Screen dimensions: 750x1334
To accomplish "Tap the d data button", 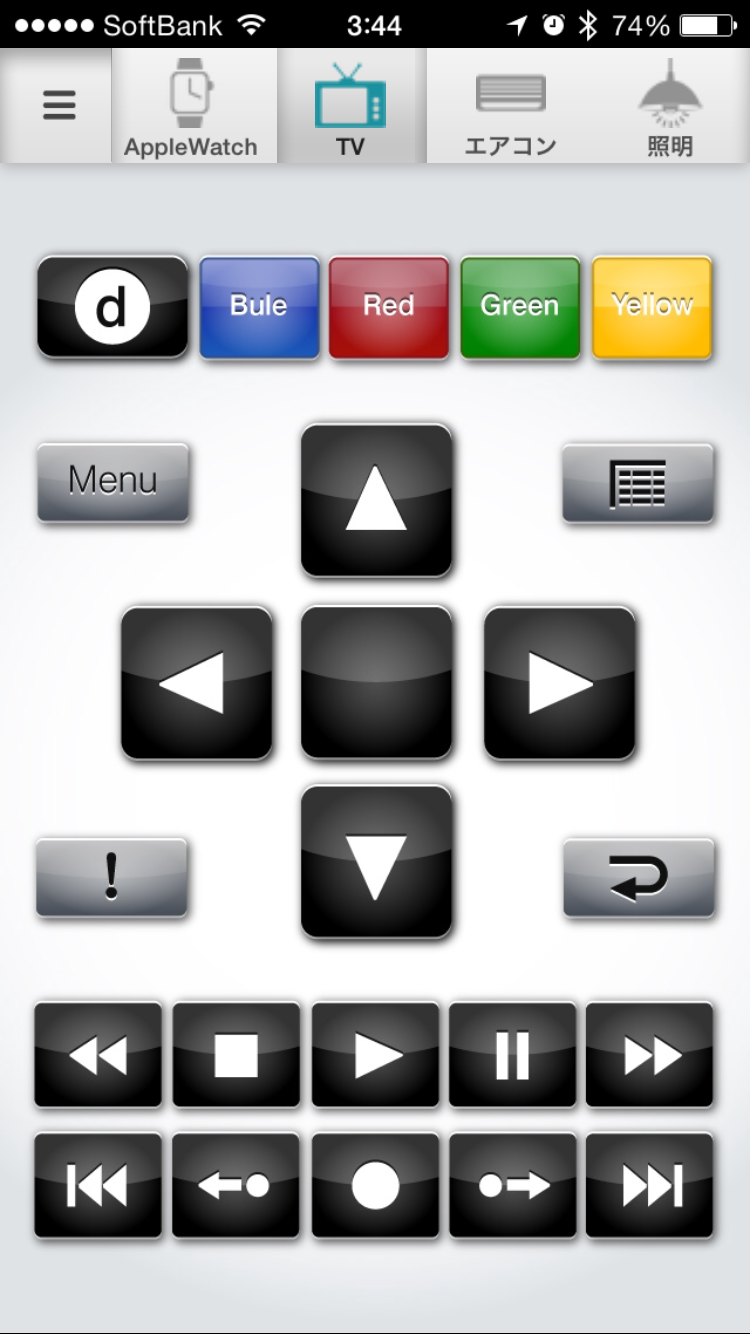I will (112, 308).
